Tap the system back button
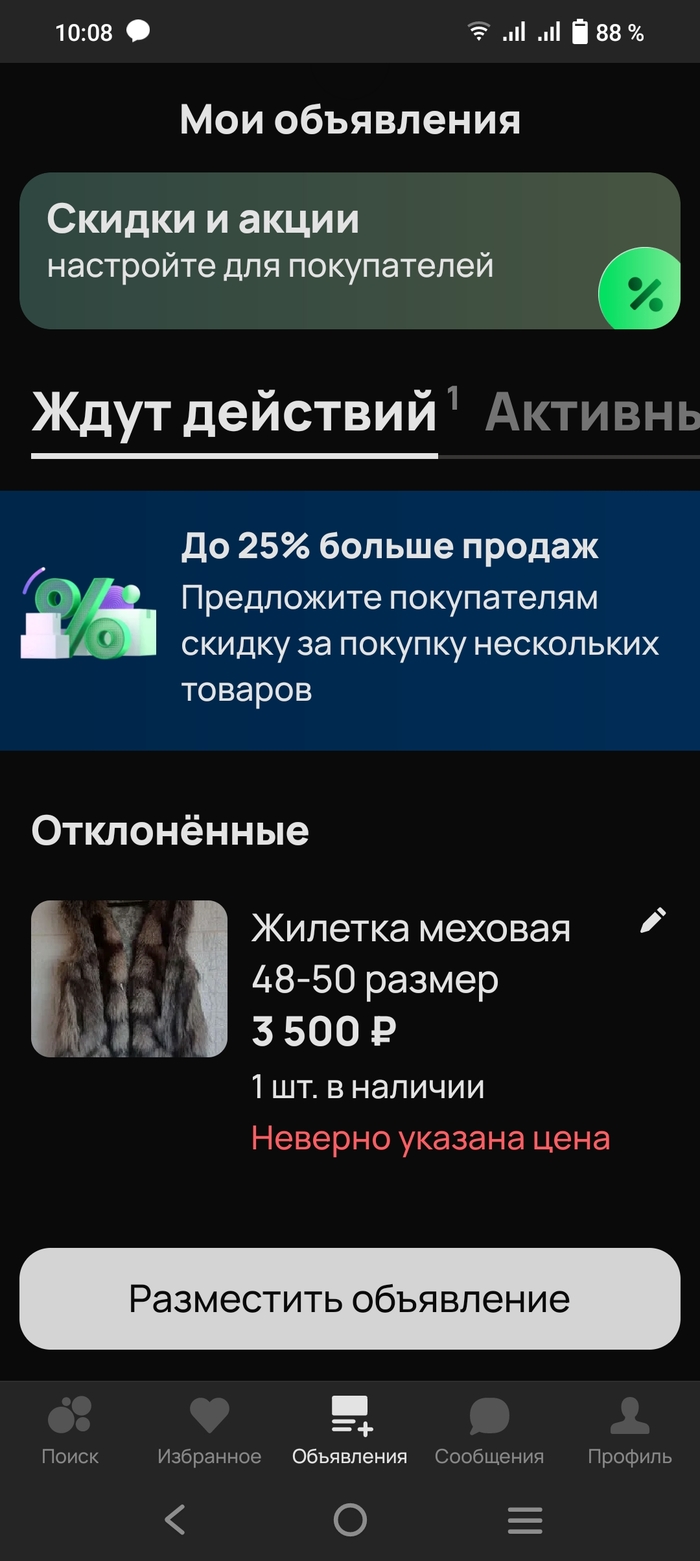The height and width of the screenshot is (1561, 700). click(175, 1520)
